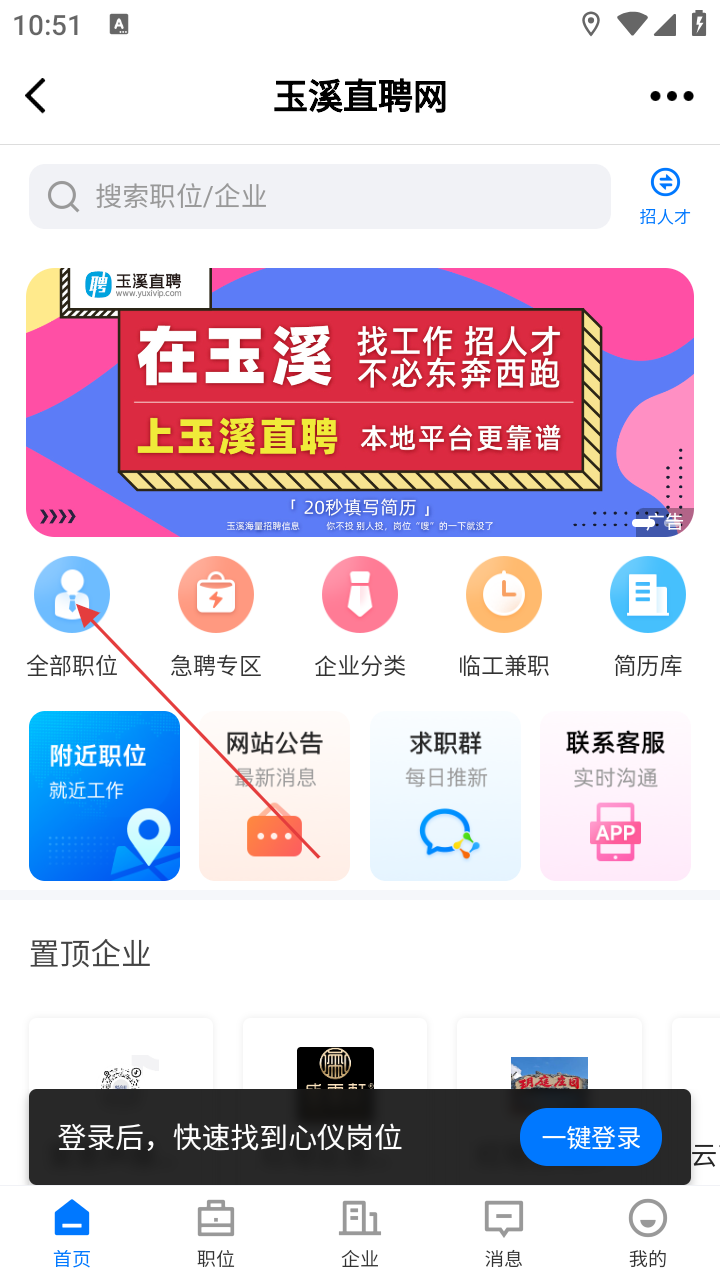720x1280 pixels.
Task: Open the three-dot overflow menu
Action: pyautogui.click(x=671, y=96)
